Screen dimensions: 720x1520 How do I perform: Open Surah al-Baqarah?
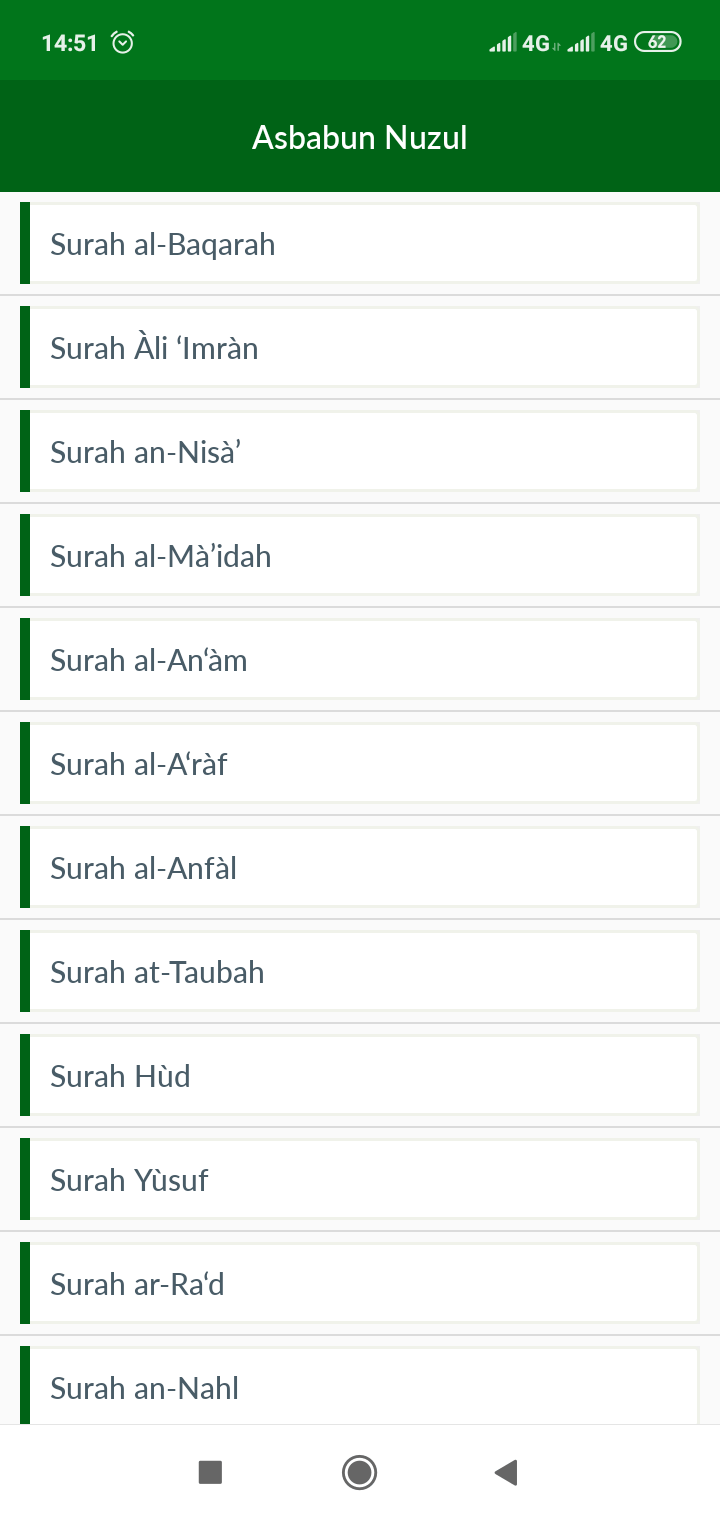coord(360,244)
